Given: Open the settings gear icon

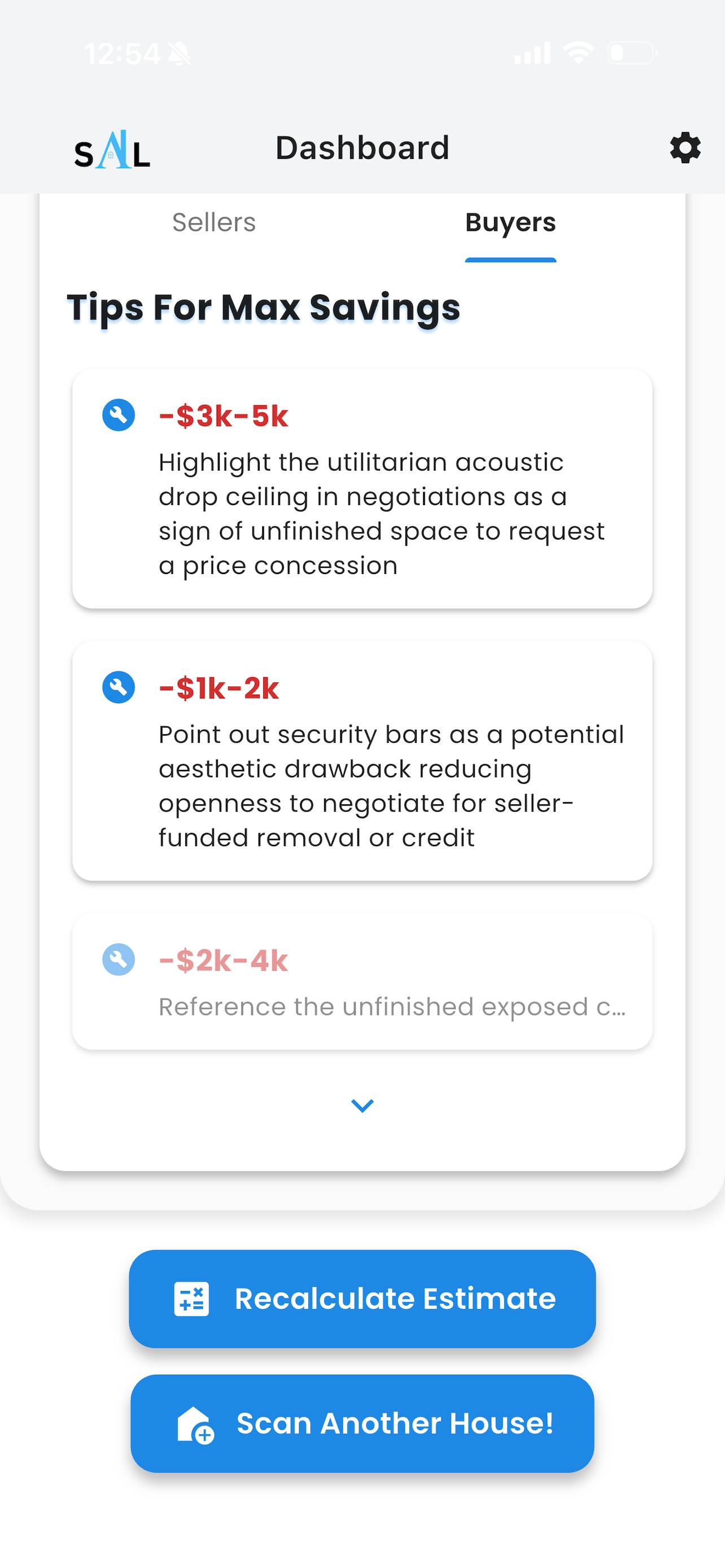Looking at the screenshot, I should pos(685,148).
